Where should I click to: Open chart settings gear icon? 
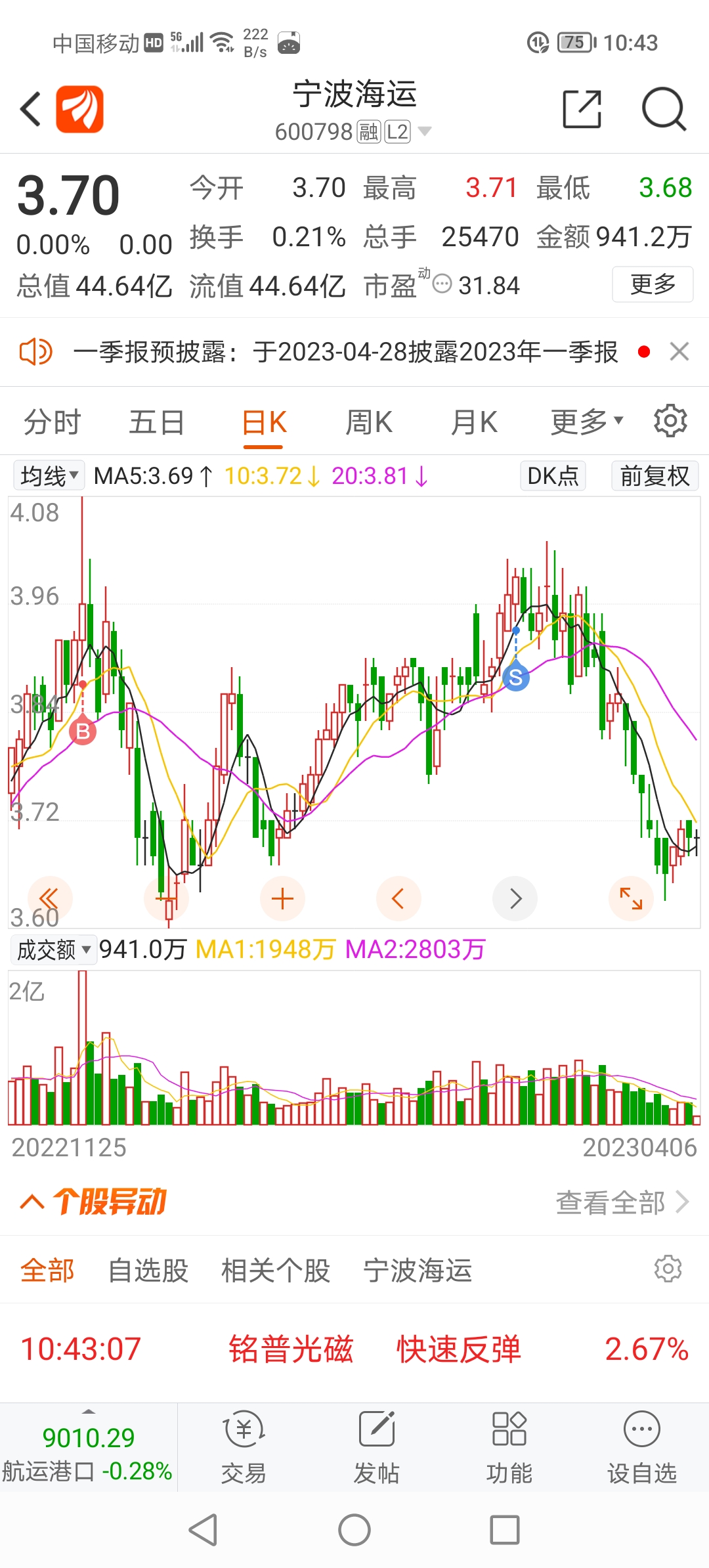click(x=670, y=420)
